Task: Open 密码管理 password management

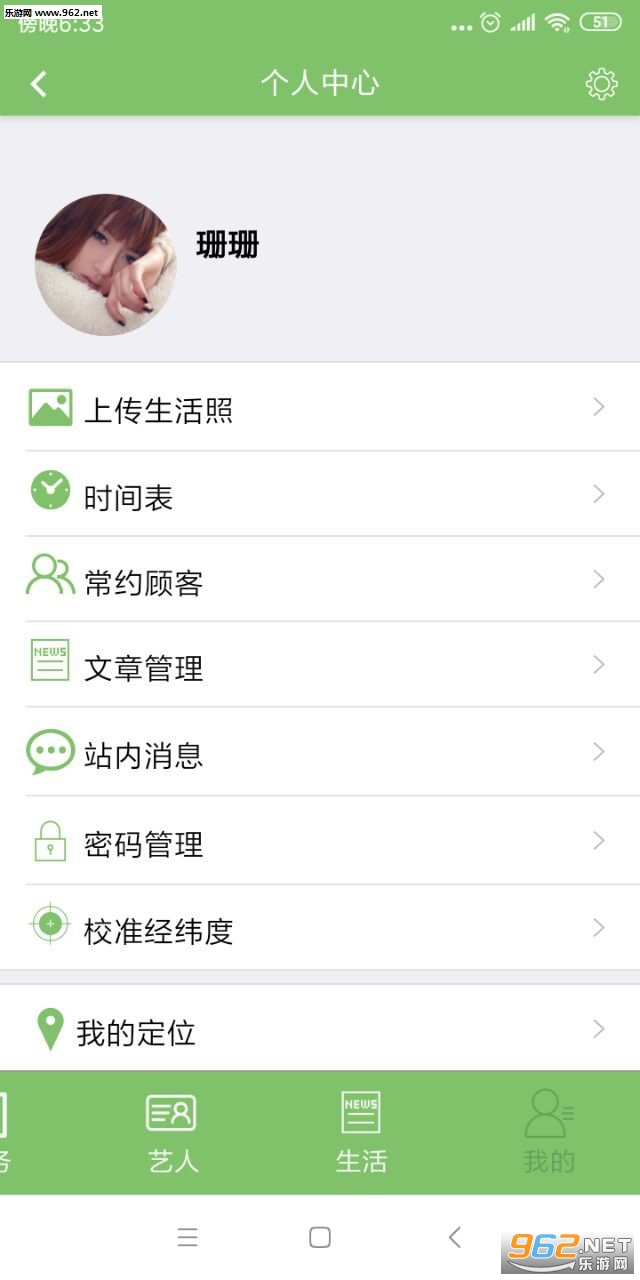Action: (320, 842)
